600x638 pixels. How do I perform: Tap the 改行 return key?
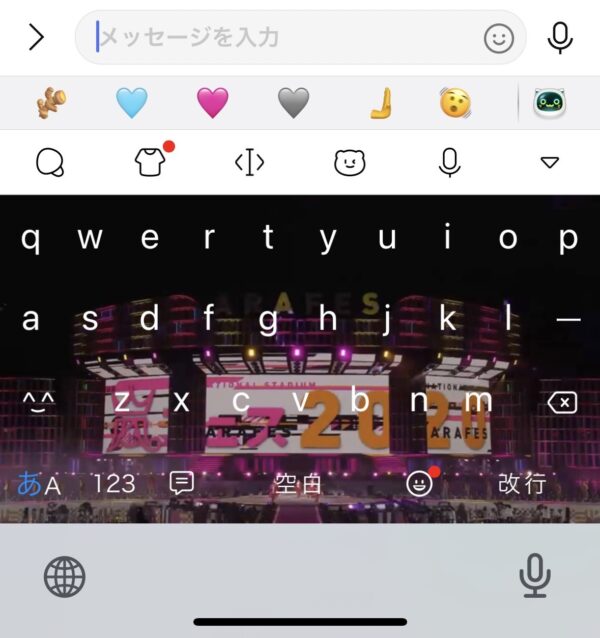pyautogui.click(x=522, y=484)
